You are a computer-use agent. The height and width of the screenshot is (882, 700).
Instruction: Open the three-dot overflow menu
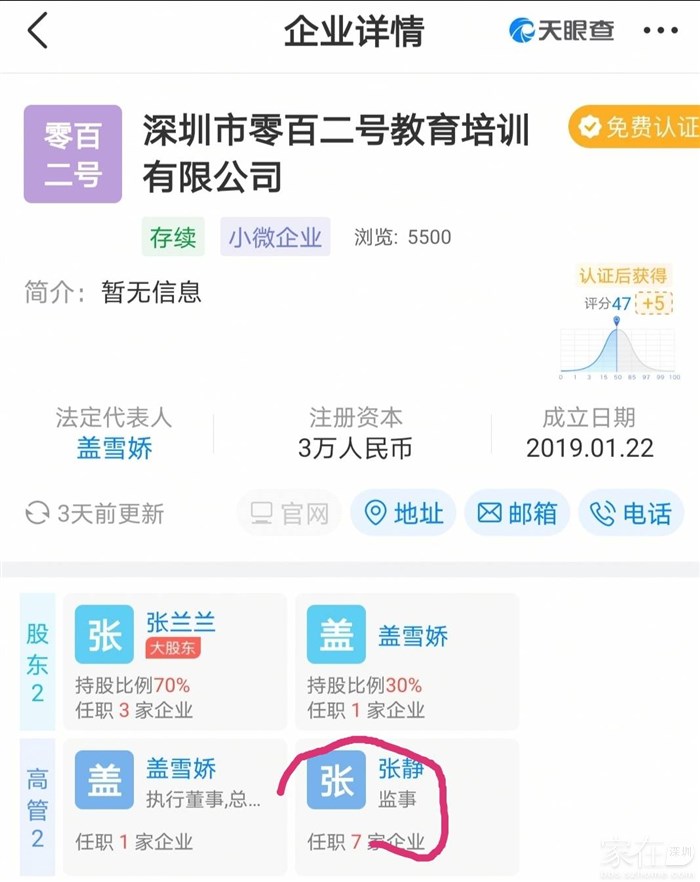coord(660,31)
